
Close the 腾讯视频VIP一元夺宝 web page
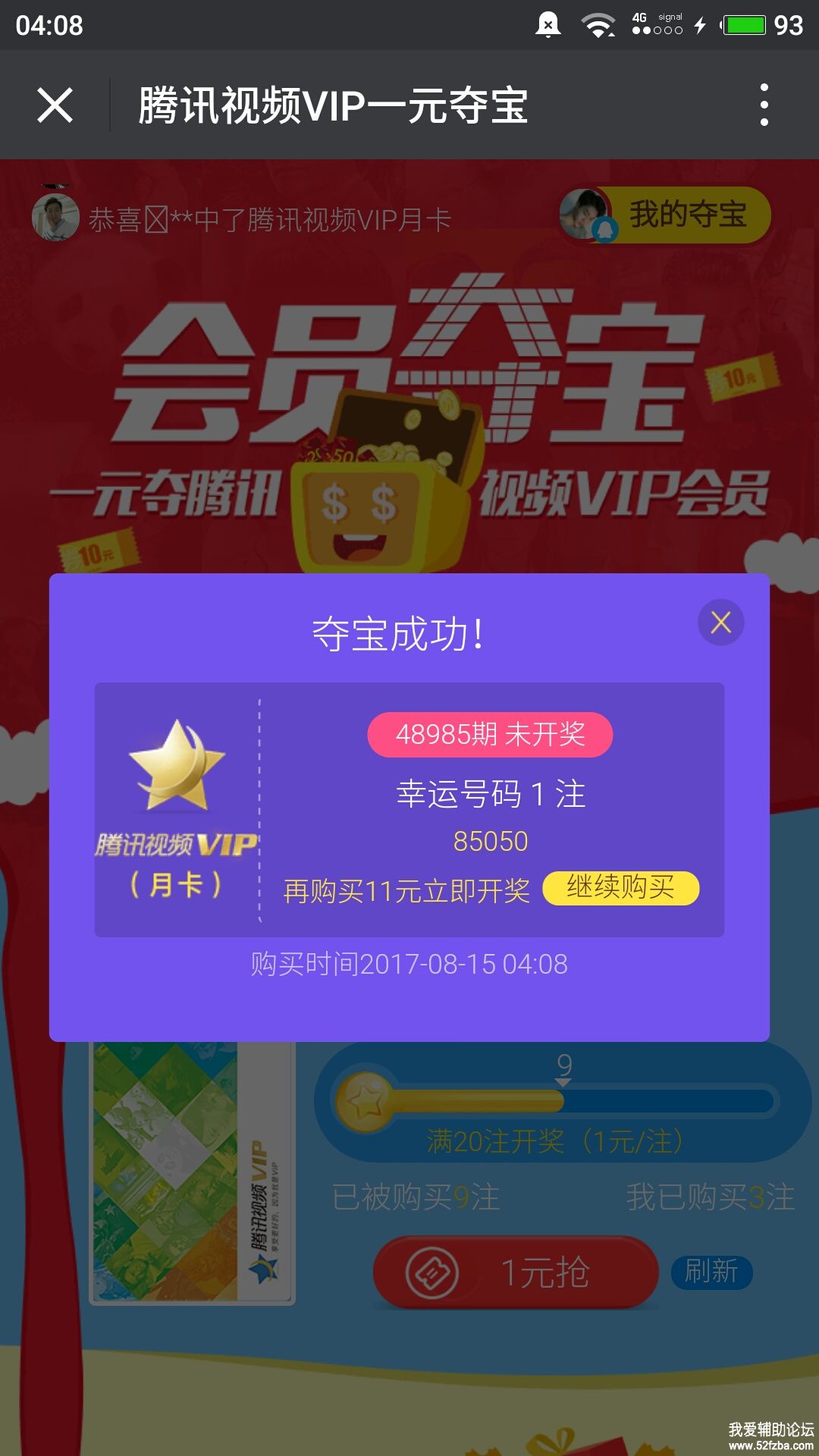pos(55,105)
